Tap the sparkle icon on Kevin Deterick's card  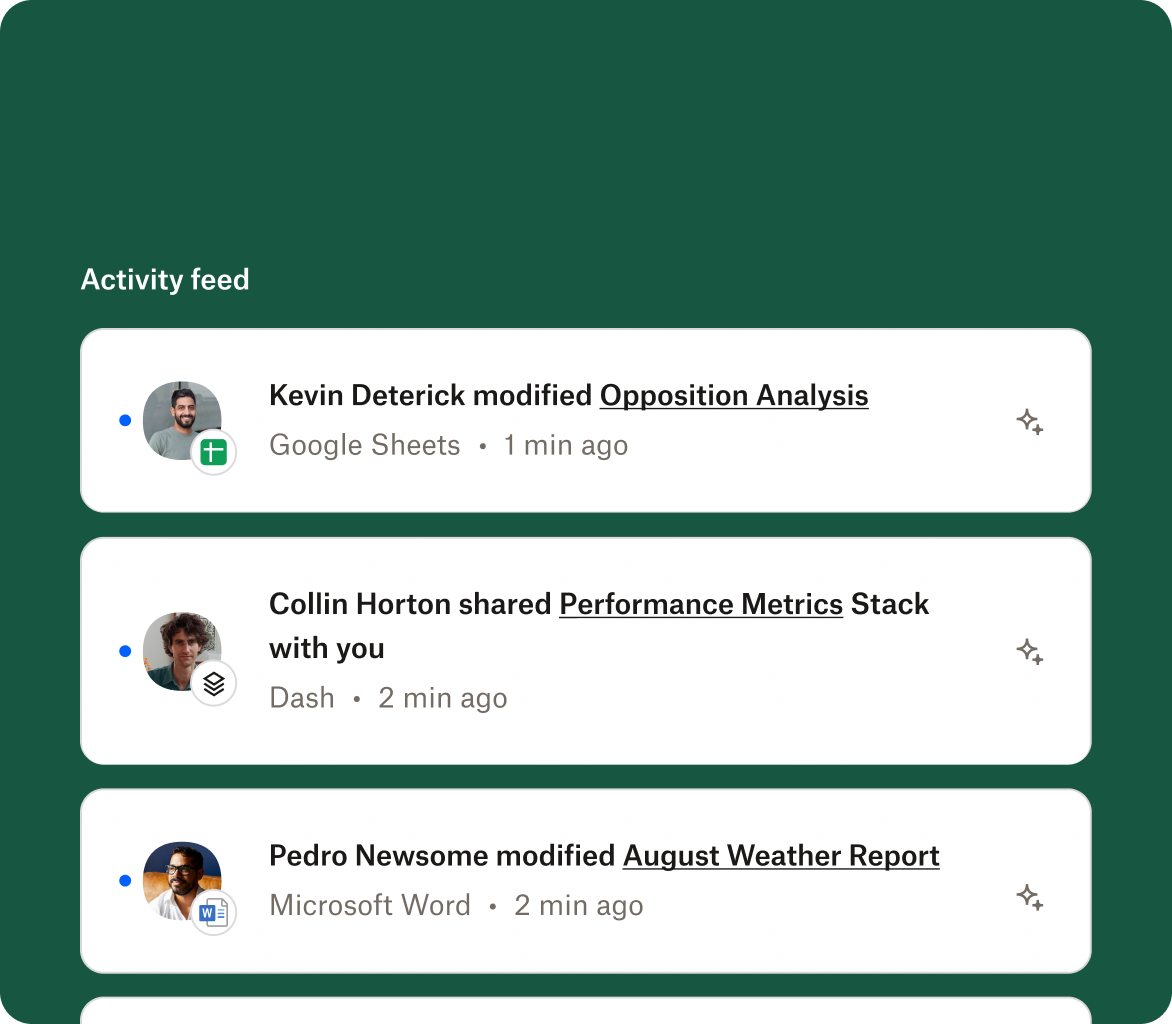pos(1029,422)
